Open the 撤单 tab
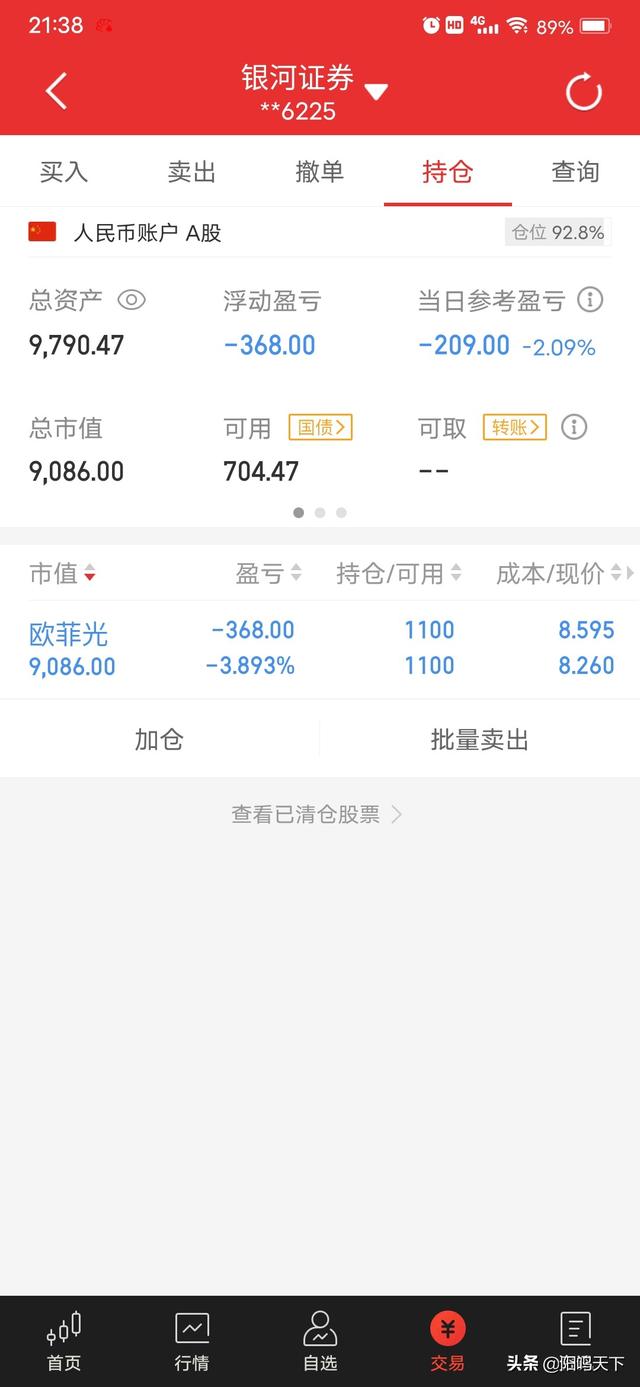640x1387 pixels. pyautogui.click(x=320, y=171)
